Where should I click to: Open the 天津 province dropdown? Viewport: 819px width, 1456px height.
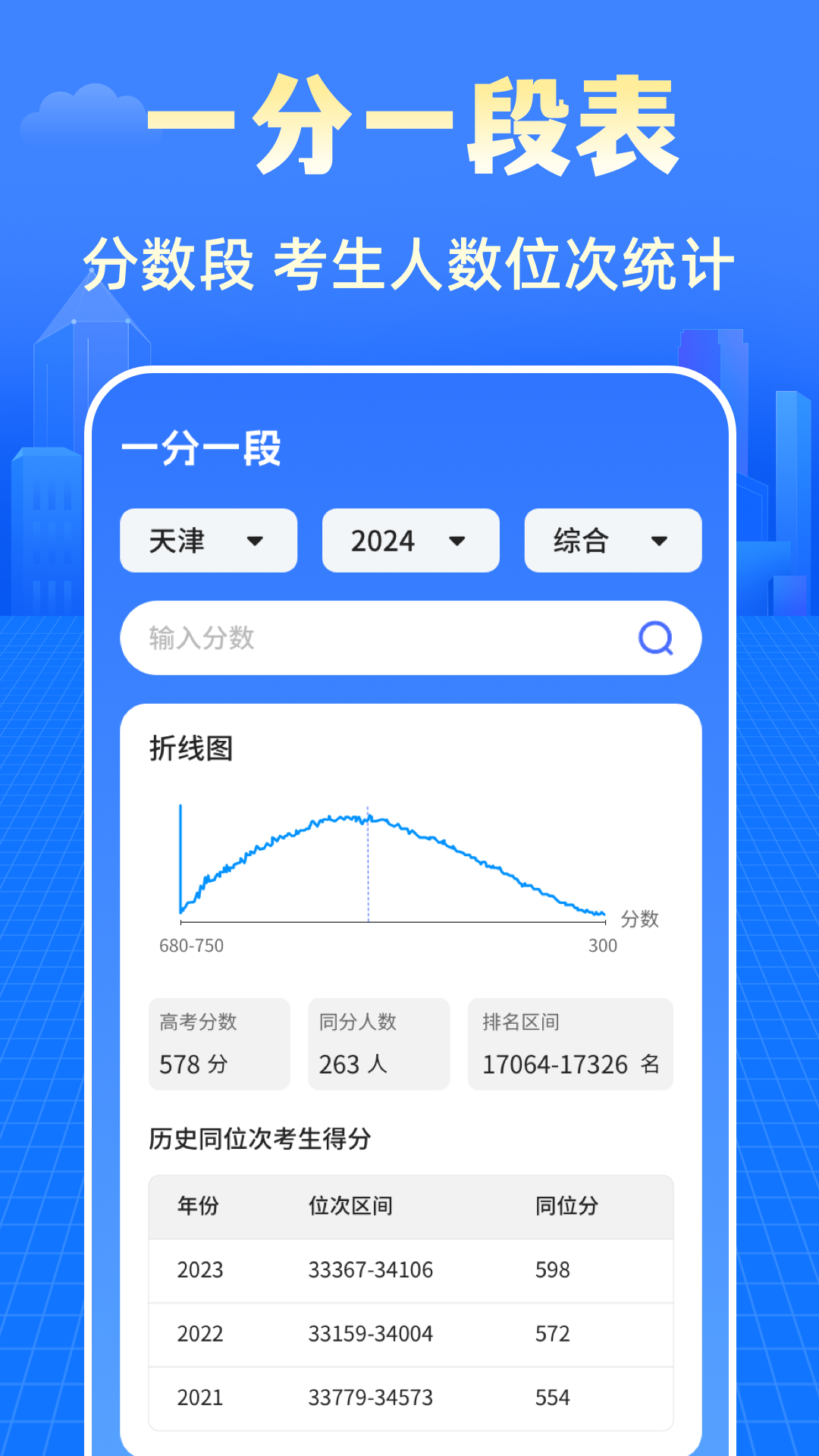(x=209, y=541)
